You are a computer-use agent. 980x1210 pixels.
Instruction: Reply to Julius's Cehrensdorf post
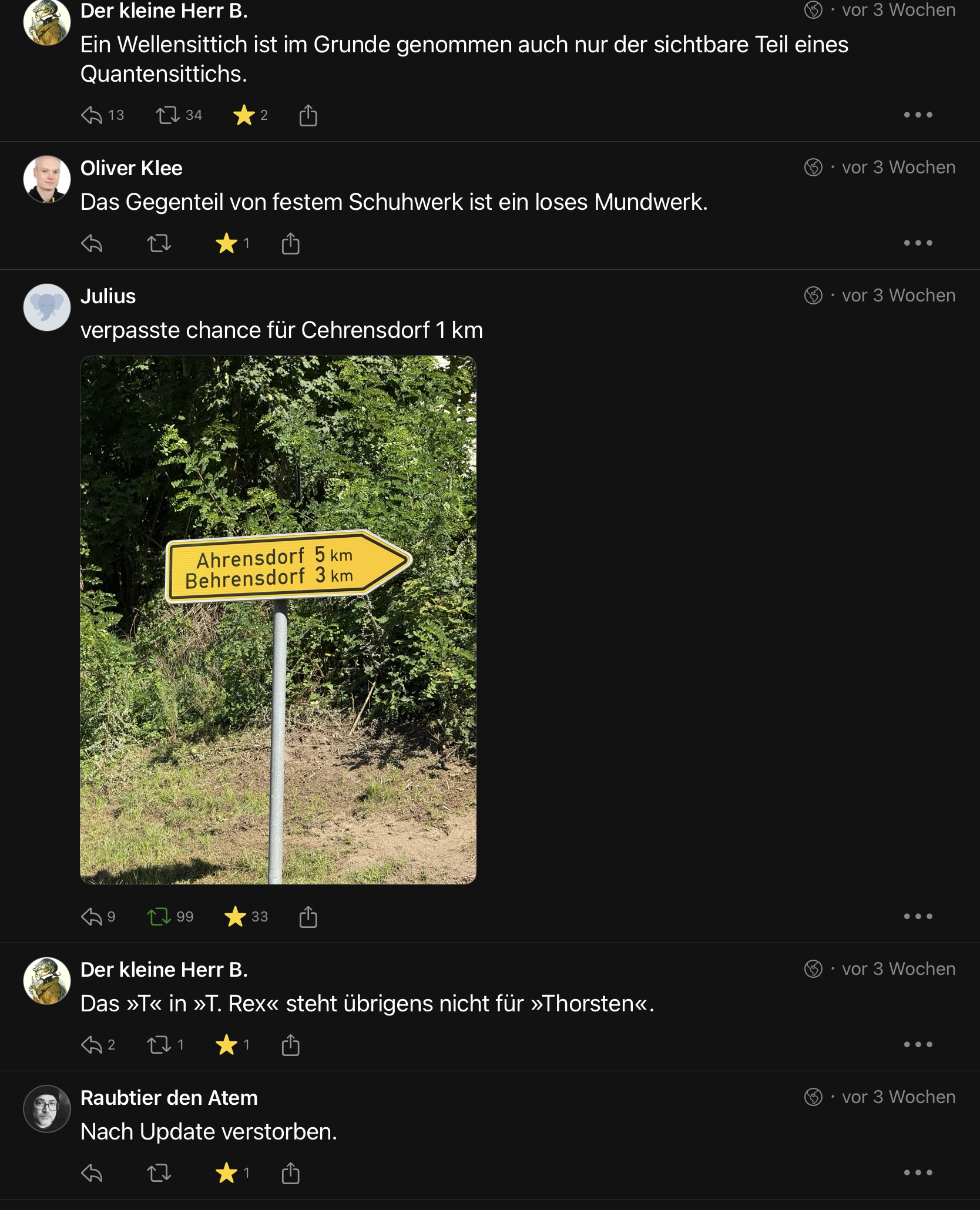click(92, 917)
